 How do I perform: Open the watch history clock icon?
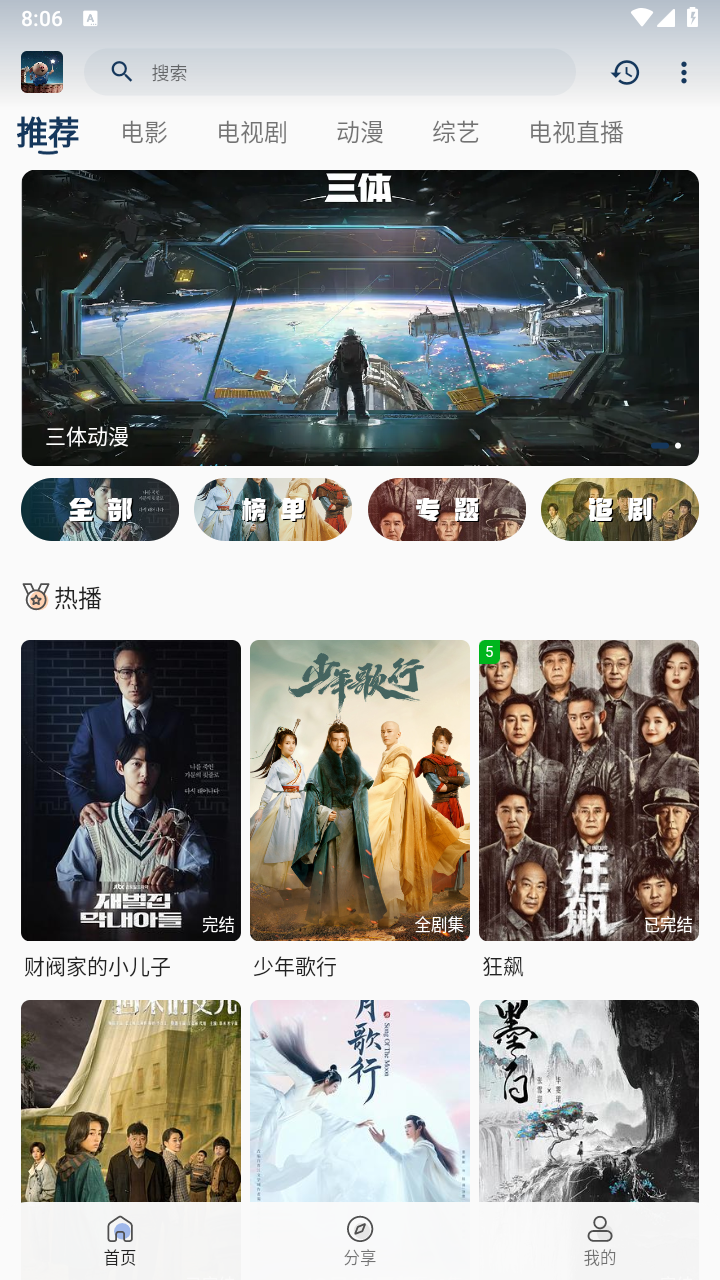pyautogui.click(x=626, y=72)
